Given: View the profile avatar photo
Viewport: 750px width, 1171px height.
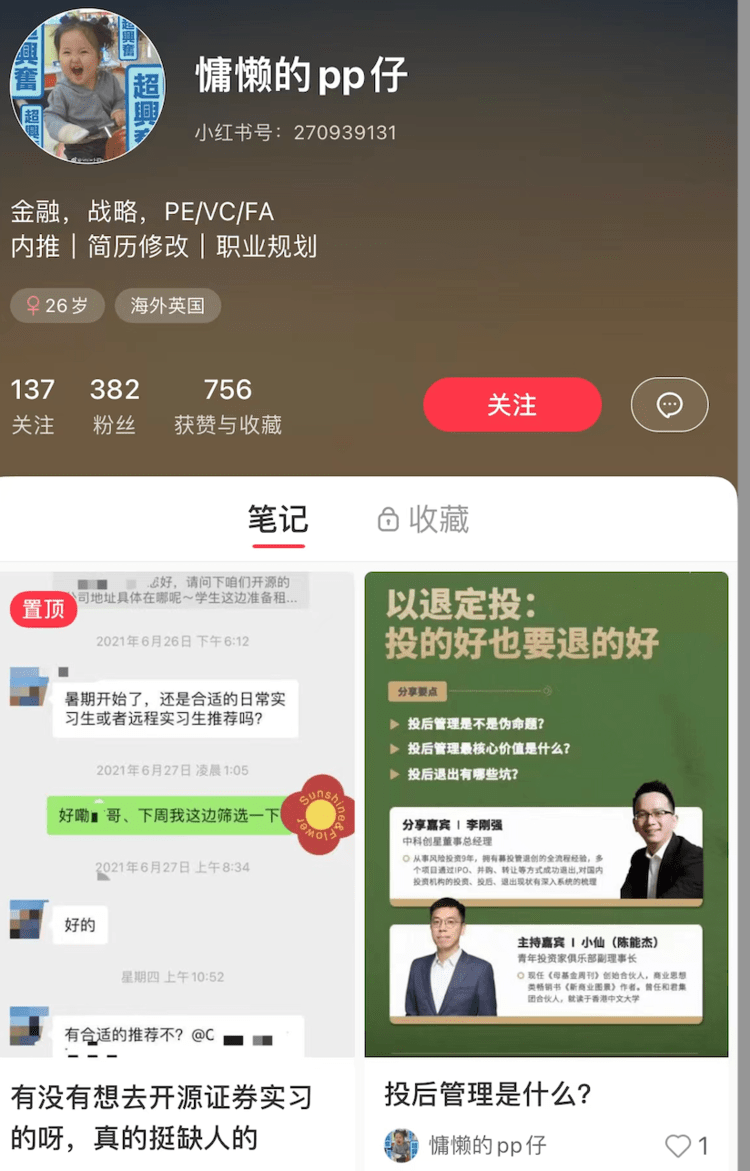Looking at the screenshot, I should coord(87,87).
